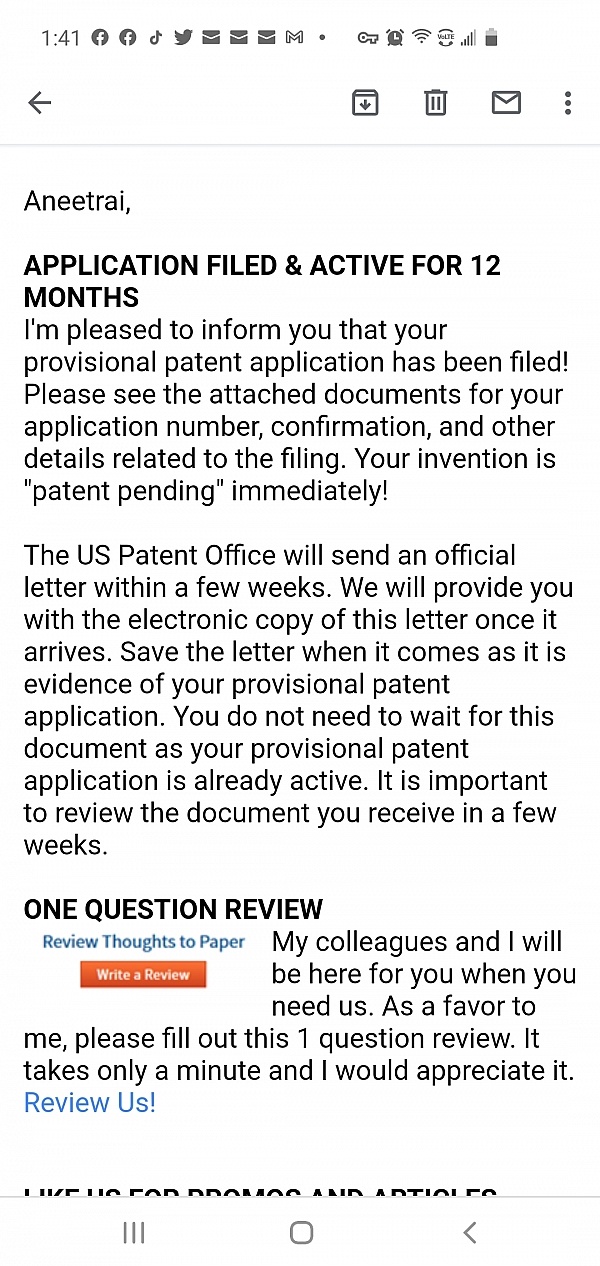The height and width of the screenshot is (1266, 600).
Task: Archive this email
Action: click(365, 102)
